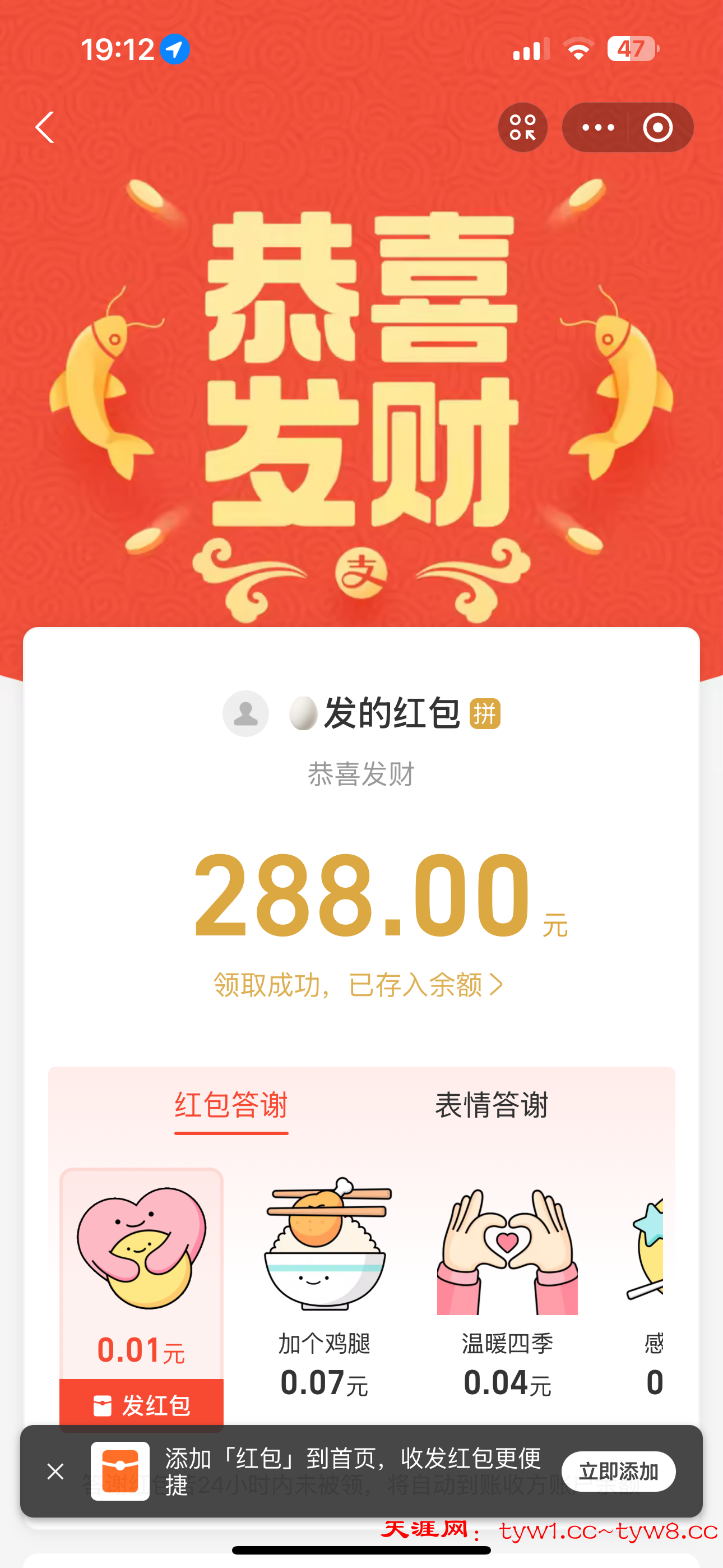Image resolution: width=723 pixels, height=1568 pixels.
Task: Select the 红包答谢 tab
Action: pos(231,1105)
